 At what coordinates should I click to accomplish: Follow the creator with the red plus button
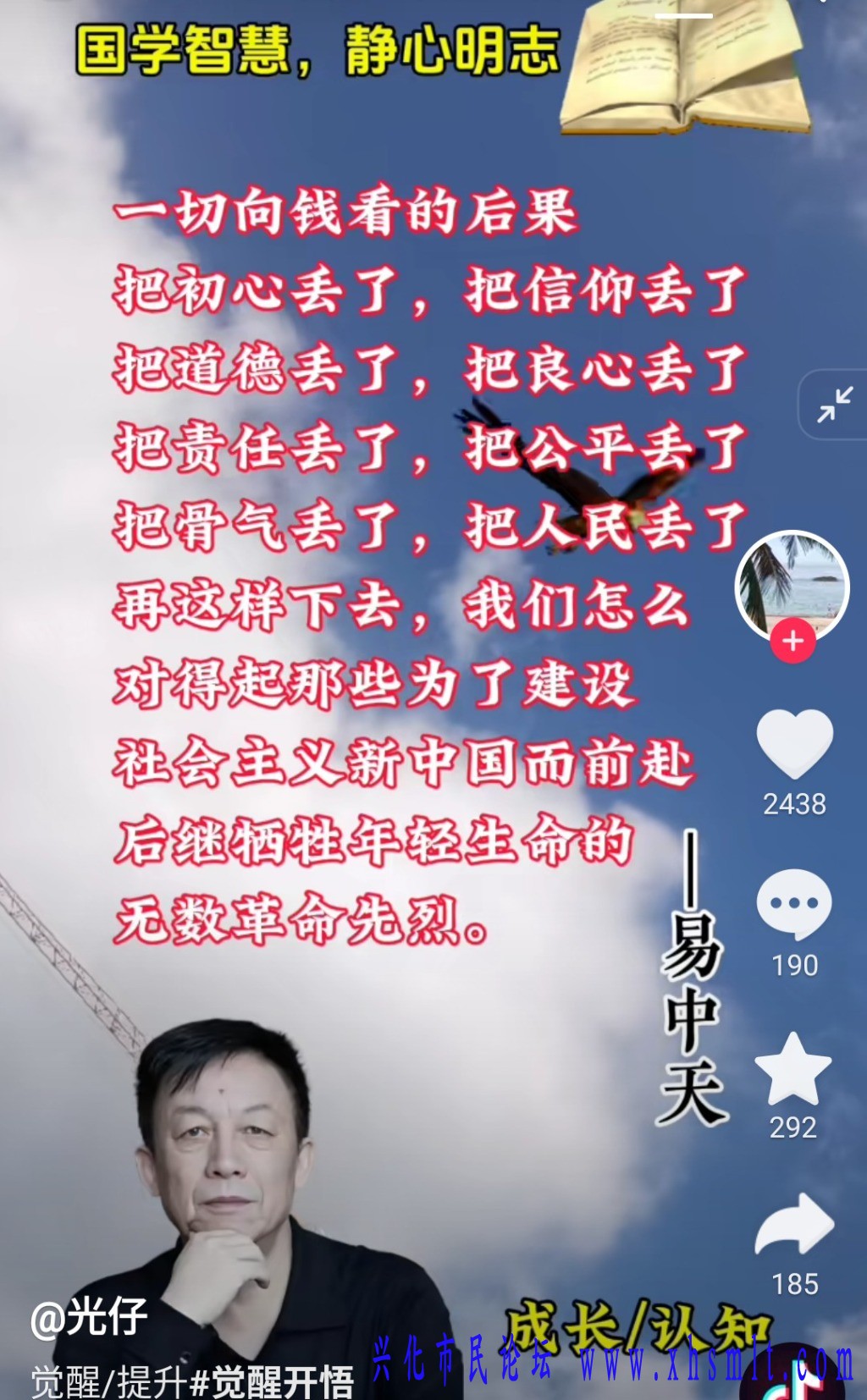click(792, 641)
